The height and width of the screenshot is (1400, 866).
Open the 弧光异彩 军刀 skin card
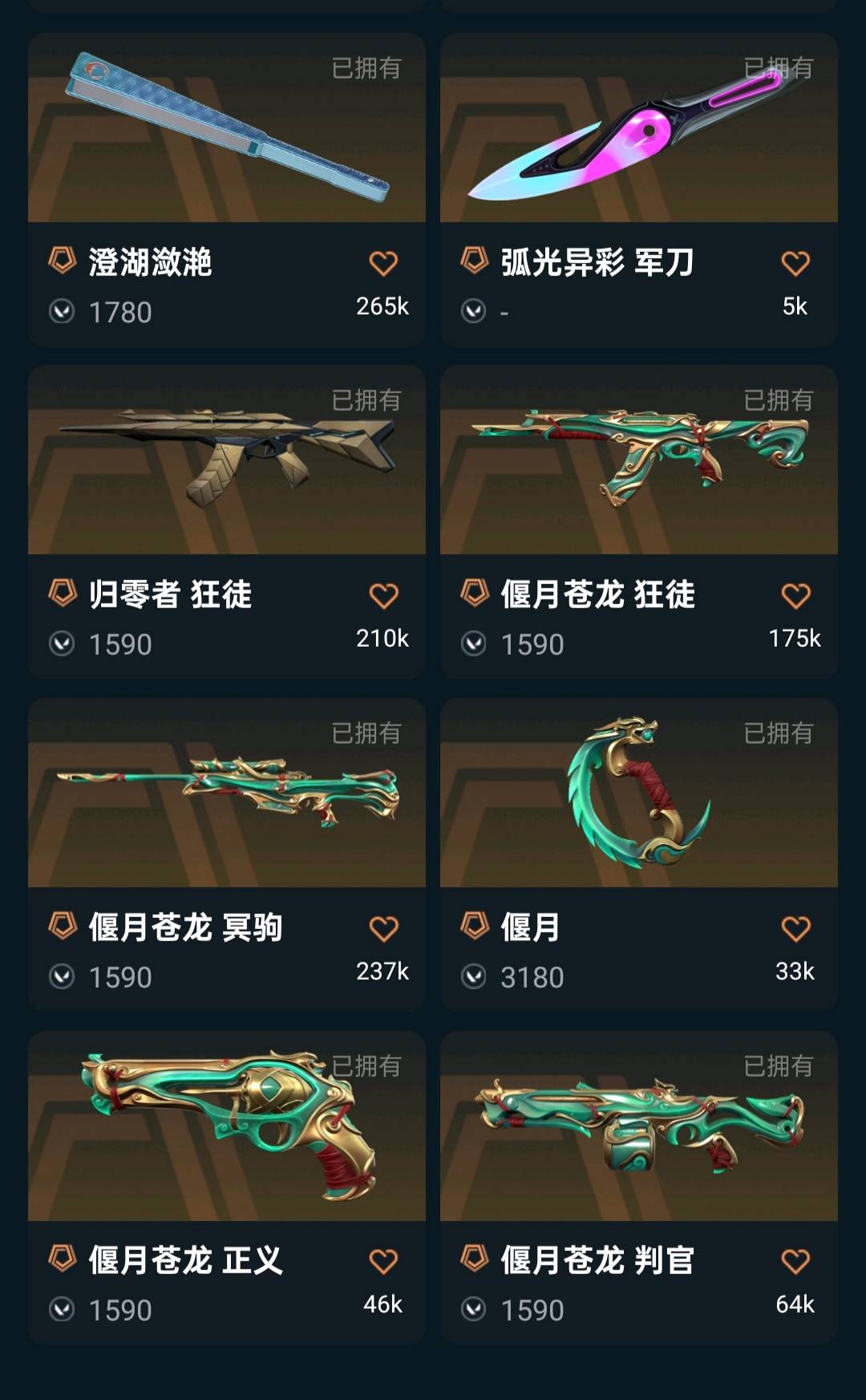pos(638,128)
